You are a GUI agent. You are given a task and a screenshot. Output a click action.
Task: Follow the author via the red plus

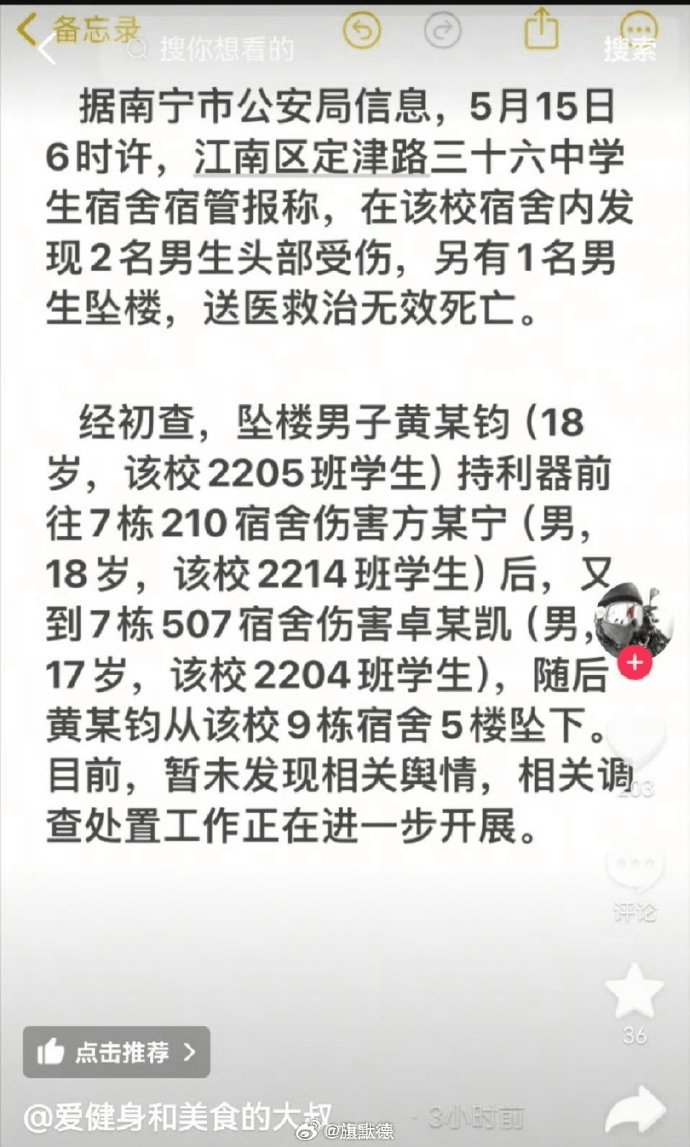click(x=635, y=662)
